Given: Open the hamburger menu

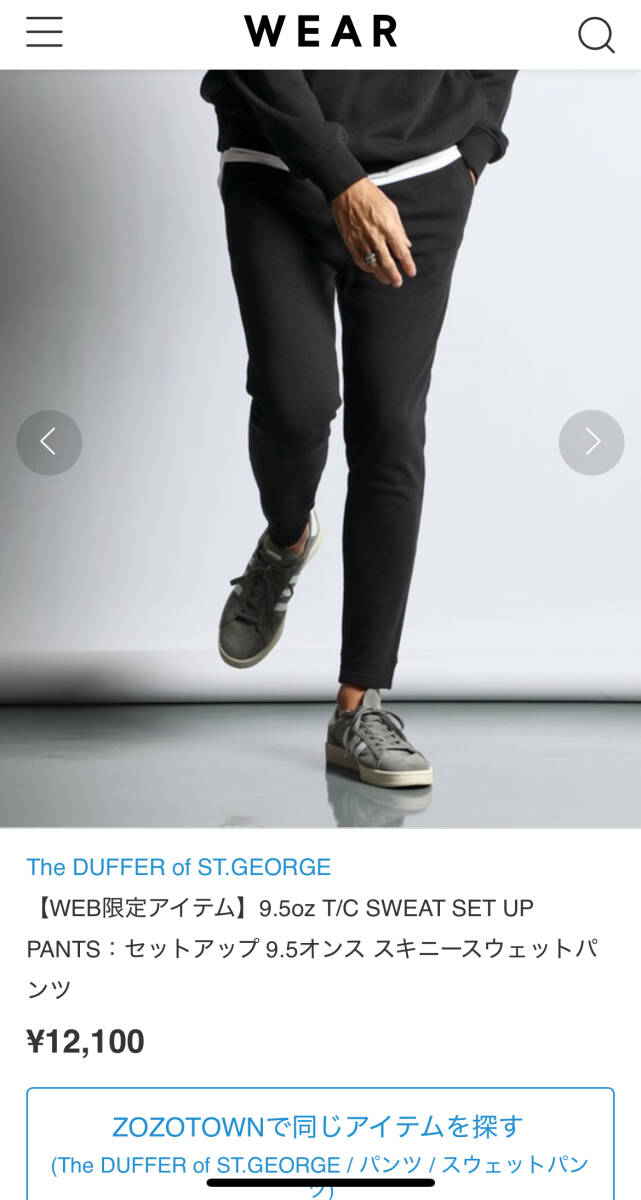Looking at the screenshot, I should click(44, 33).
